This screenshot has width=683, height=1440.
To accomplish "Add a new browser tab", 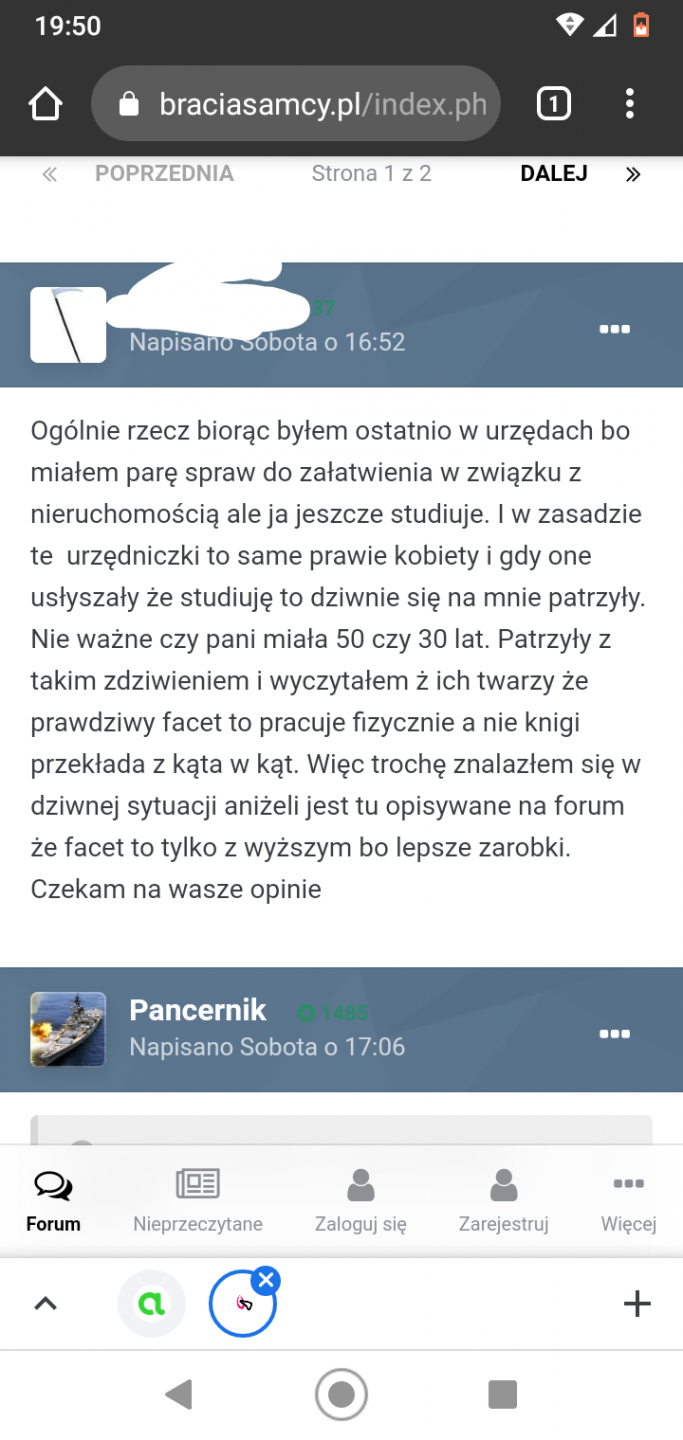I will pos(637,1304).
